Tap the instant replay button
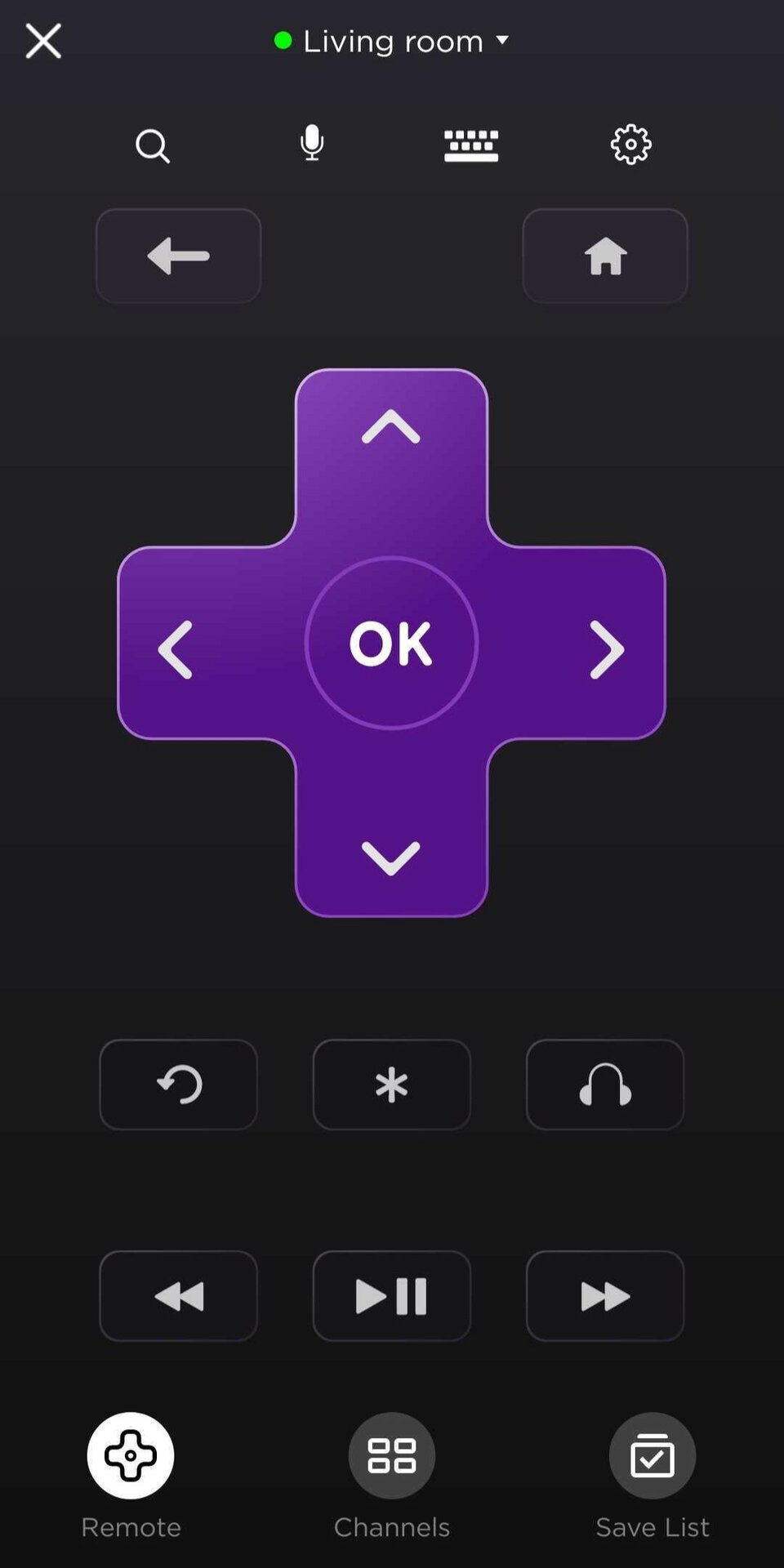Image resolution: width=784 pixels, height=1568 pixels. pos(178,1085)
